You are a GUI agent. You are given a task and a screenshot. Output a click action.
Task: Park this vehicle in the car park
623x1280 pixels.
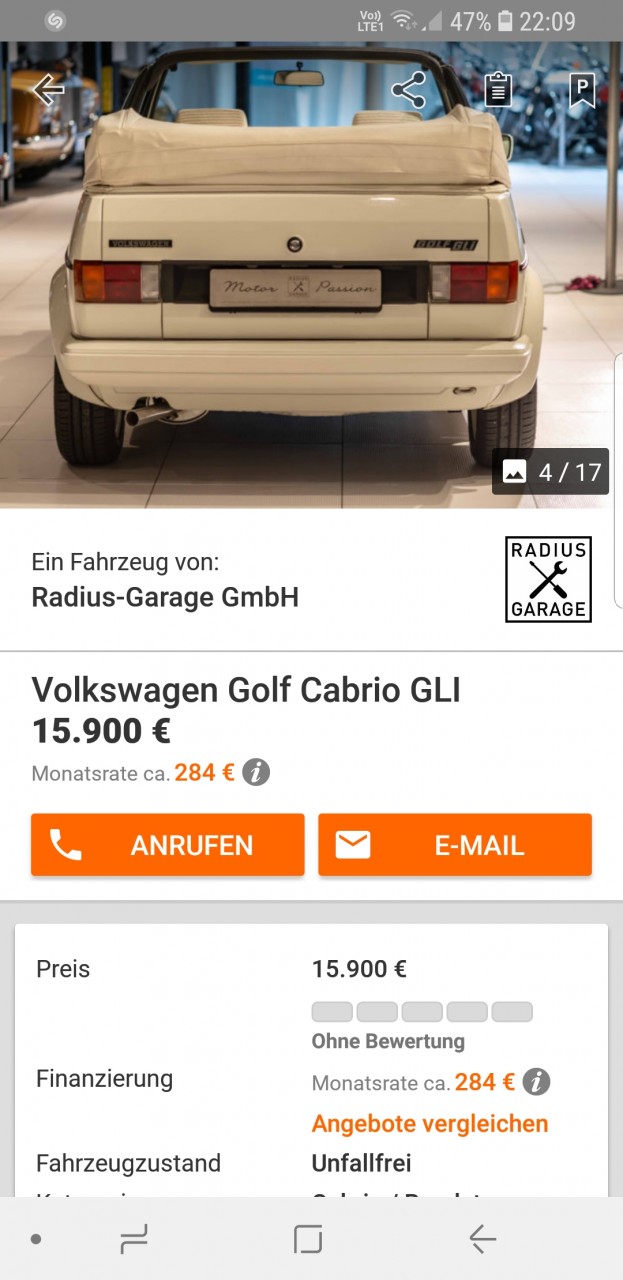pyautogui.click(x=581, y=90)
